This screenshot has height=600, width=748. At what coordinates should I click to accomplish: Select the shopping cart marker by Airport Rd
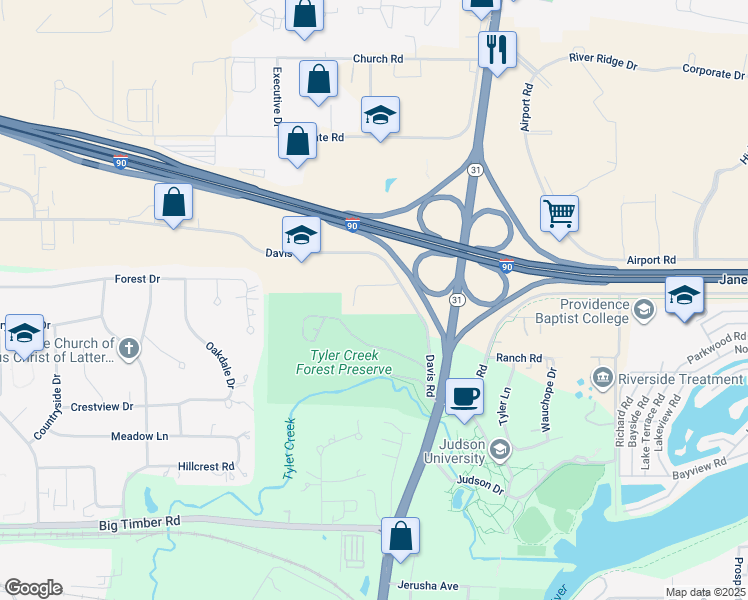[560, 213]
